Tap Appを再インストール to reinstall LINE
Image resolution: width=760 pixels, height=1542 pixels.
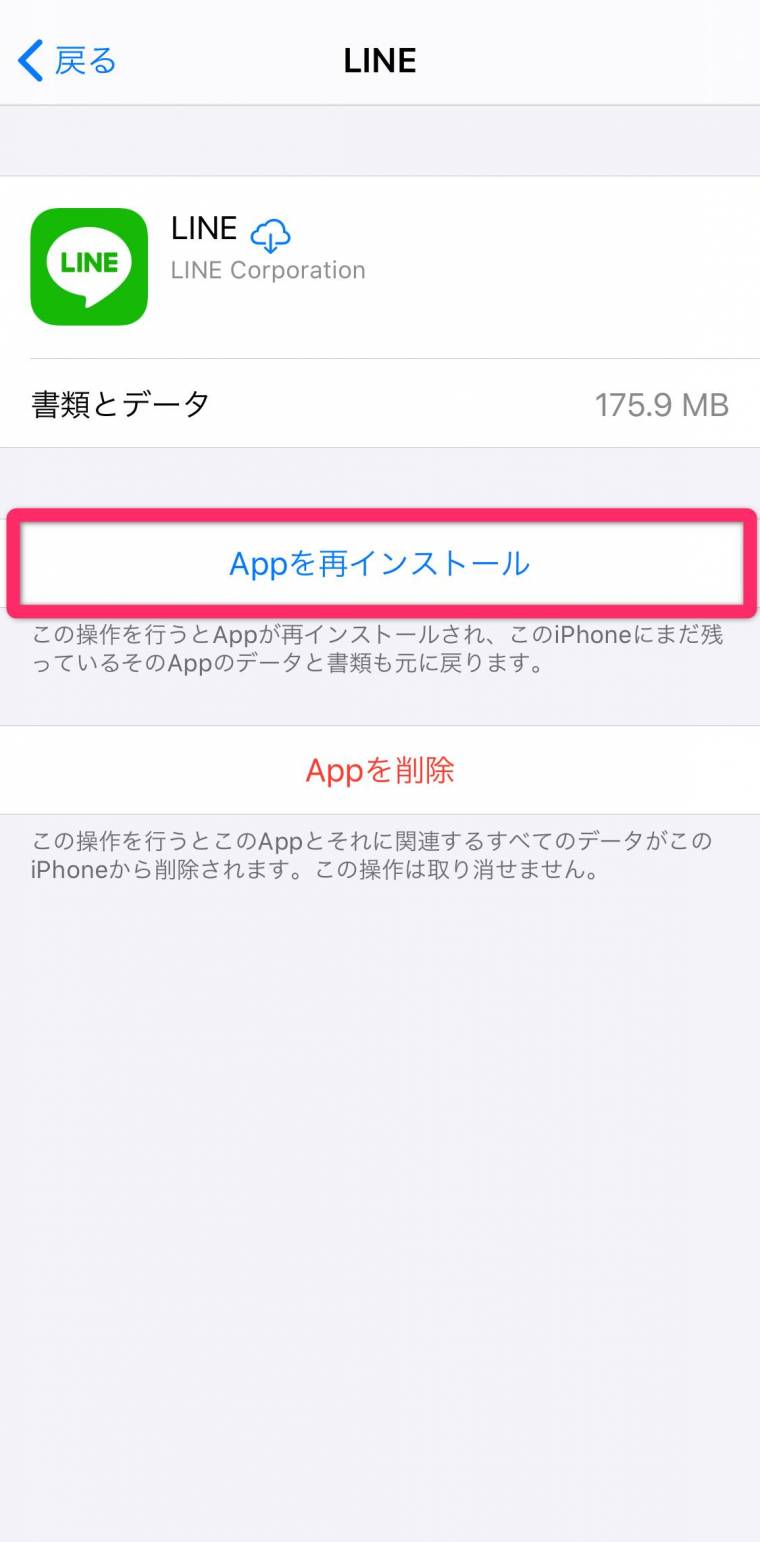[380, 563]
